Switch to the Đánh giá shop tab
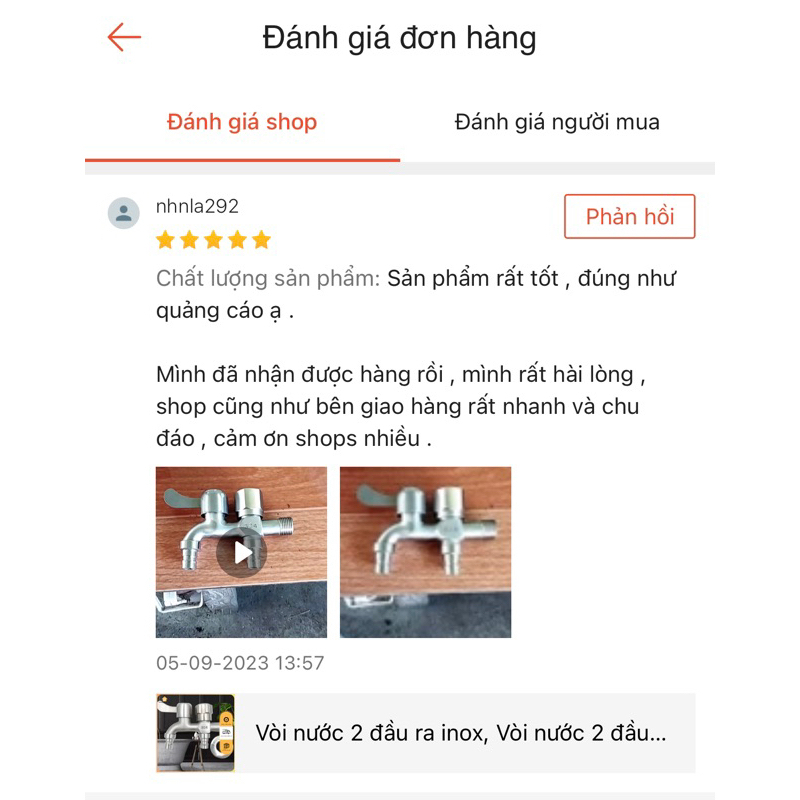Image resolution: width=800 pixels, height=800 pixels. click(x=242, y=123)
